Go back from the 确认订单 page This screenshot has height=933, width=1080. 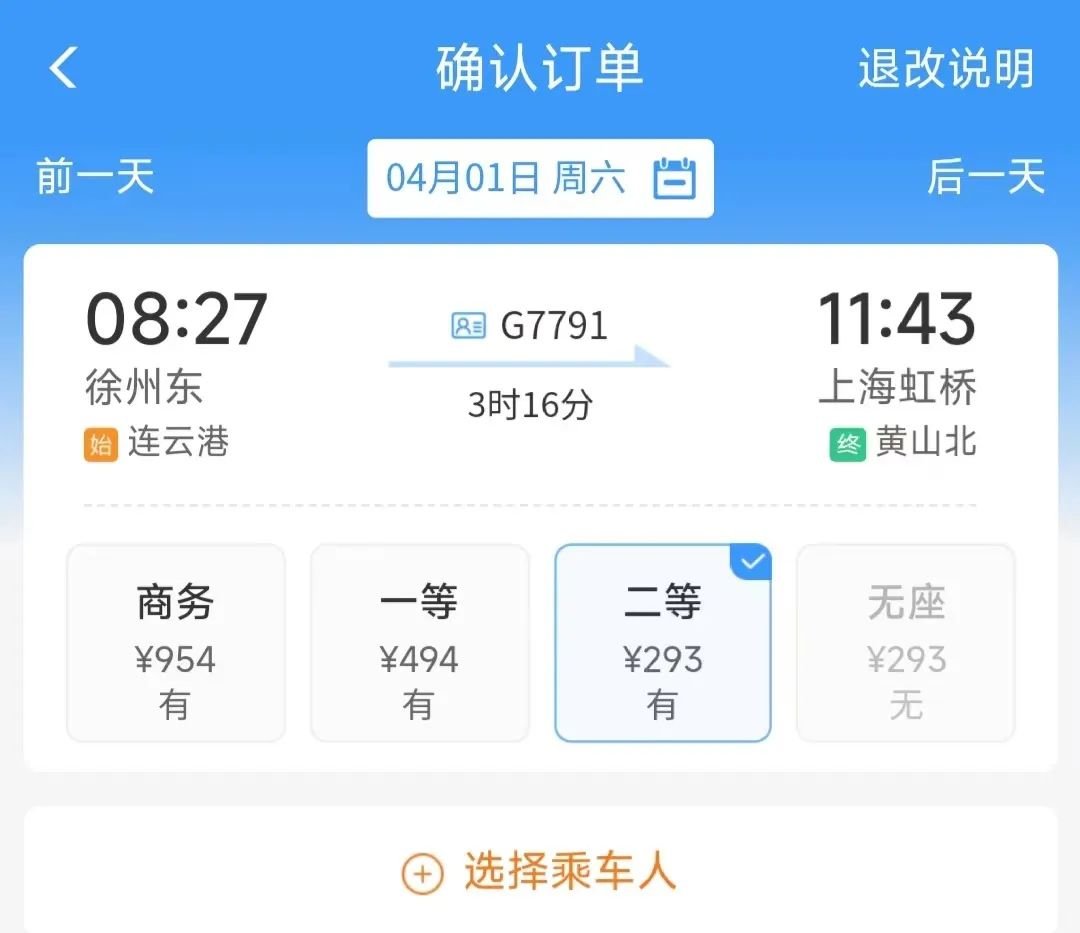tap(63, 69)
